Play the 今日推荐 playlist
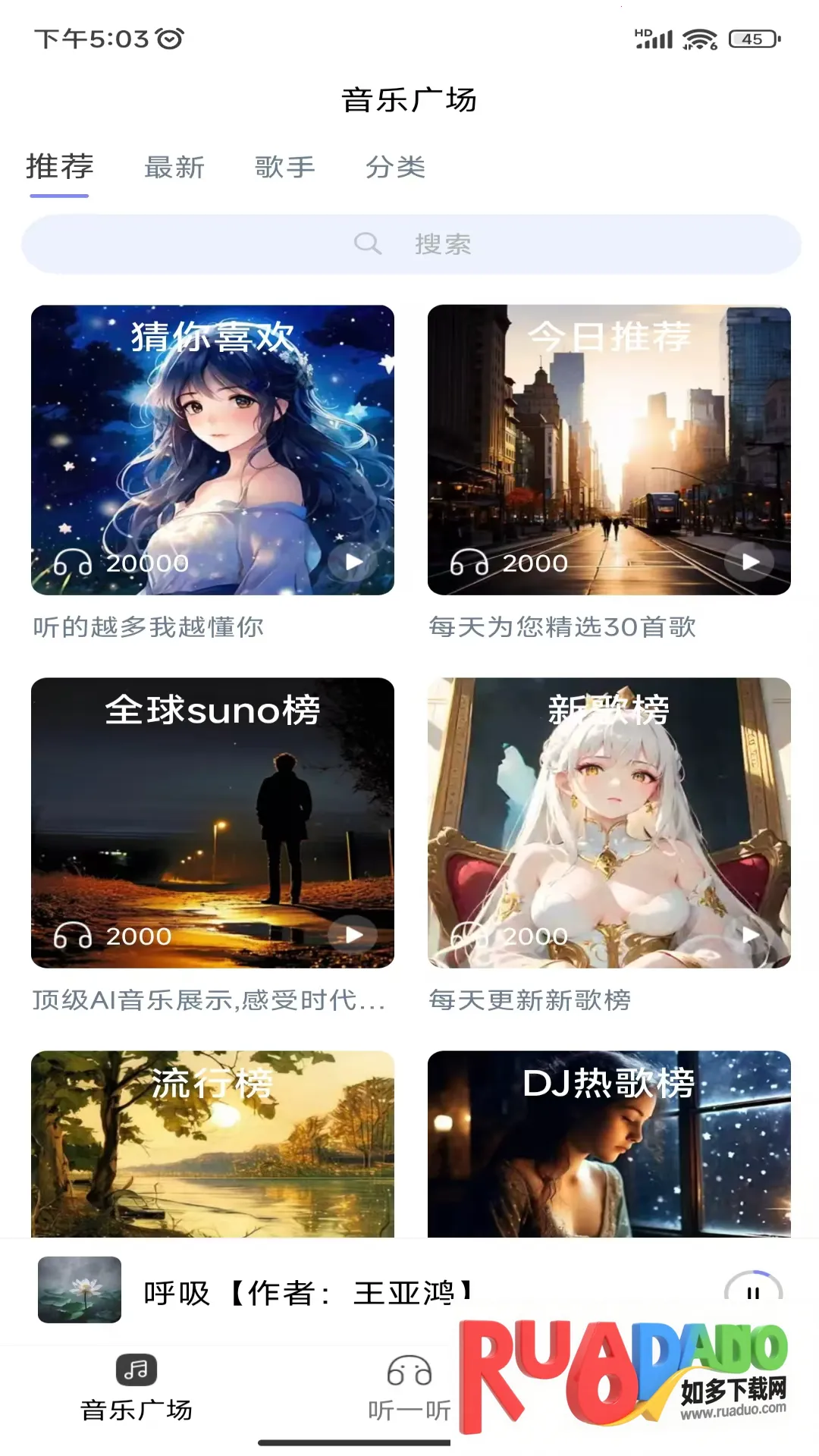The image size is (819, 1456). coord(750,562)
